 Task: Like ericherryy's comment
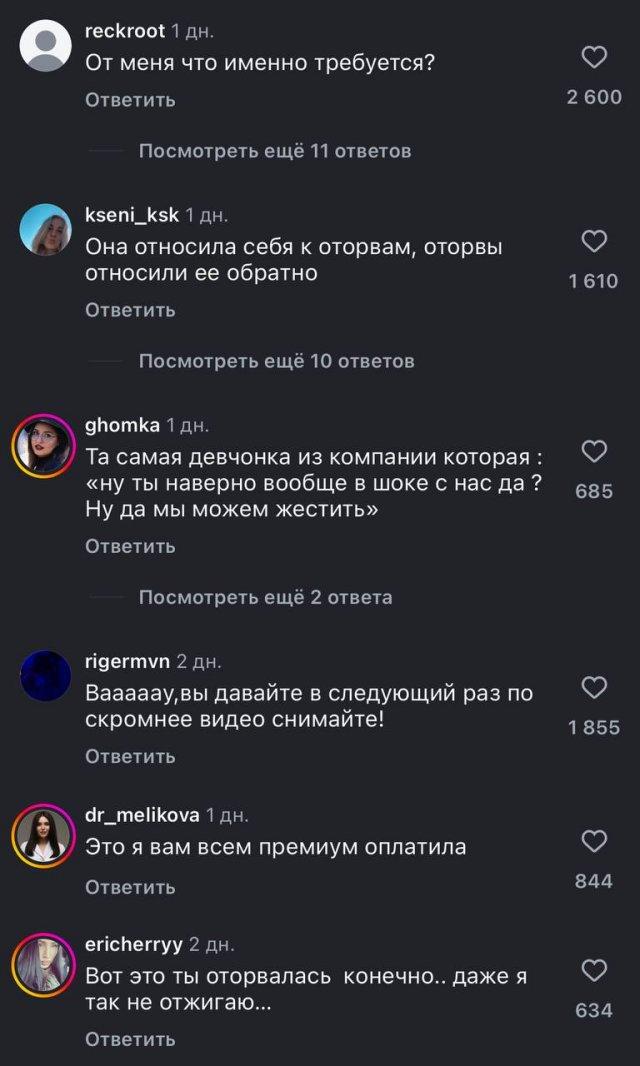[594, 970]
